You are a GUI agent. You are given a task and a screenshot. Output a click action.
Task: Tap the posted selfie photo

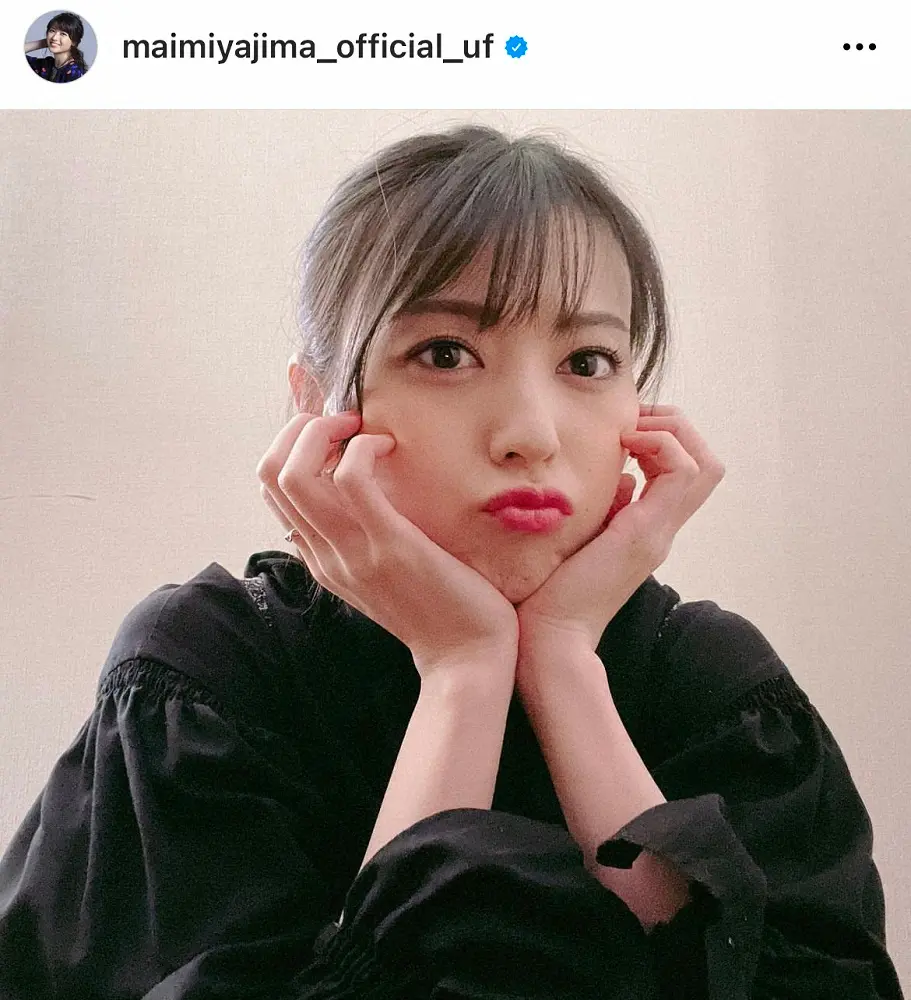pyautogui.click(x=455, y=555)
